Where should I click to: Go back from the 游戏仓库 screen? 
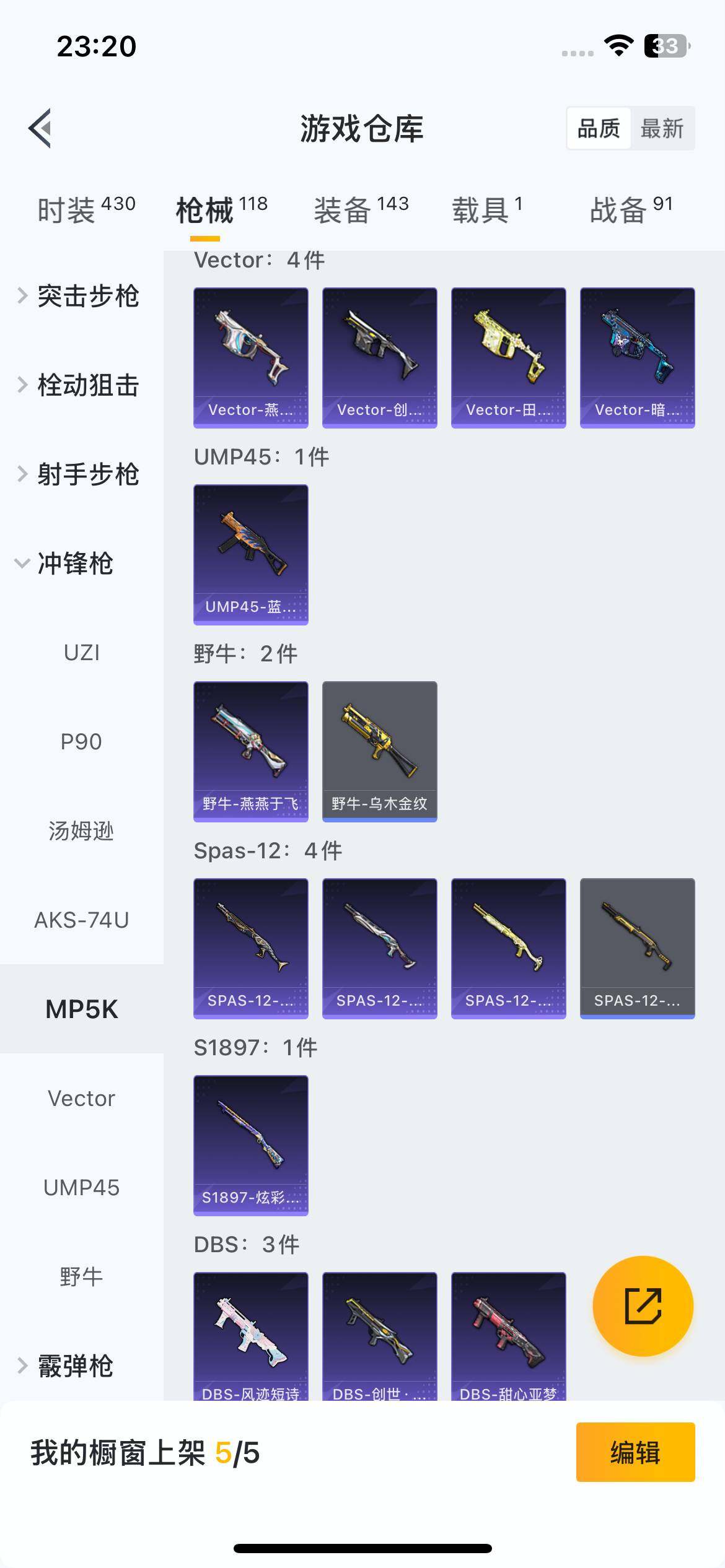pos(40,129)
